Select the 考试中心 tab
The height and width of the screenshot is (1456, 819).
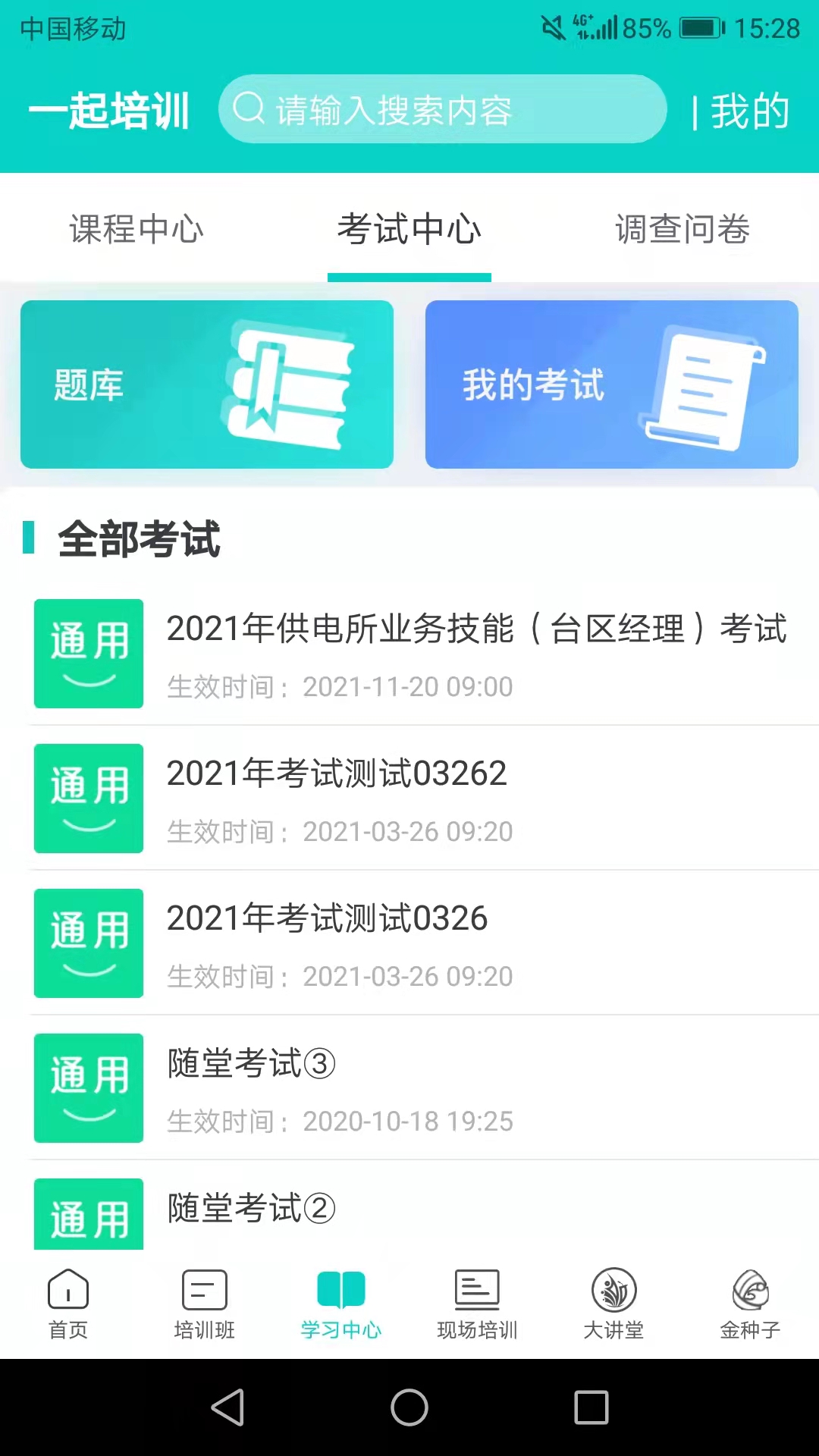coord(409,229)
